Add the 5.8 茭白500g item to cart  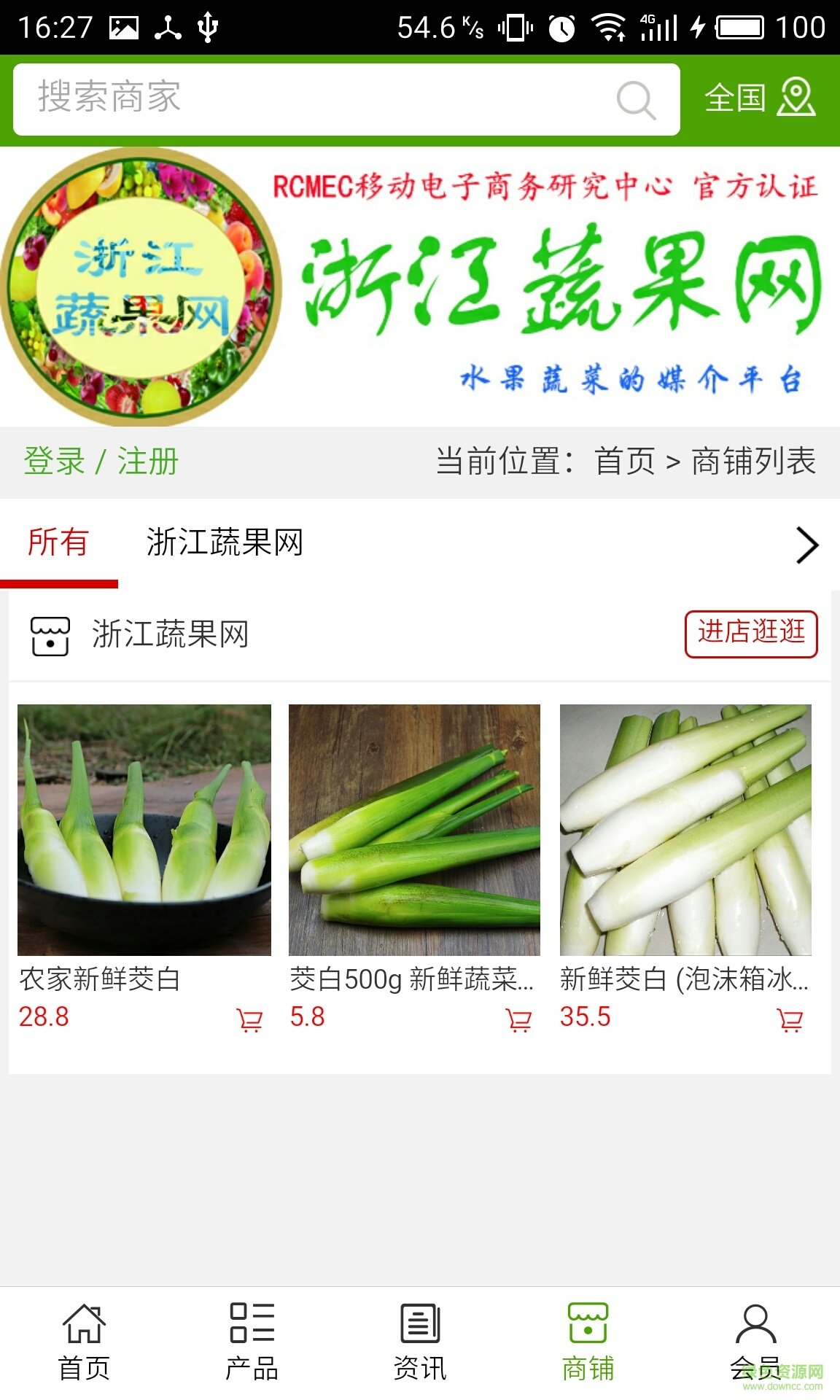click(518, 1019)
